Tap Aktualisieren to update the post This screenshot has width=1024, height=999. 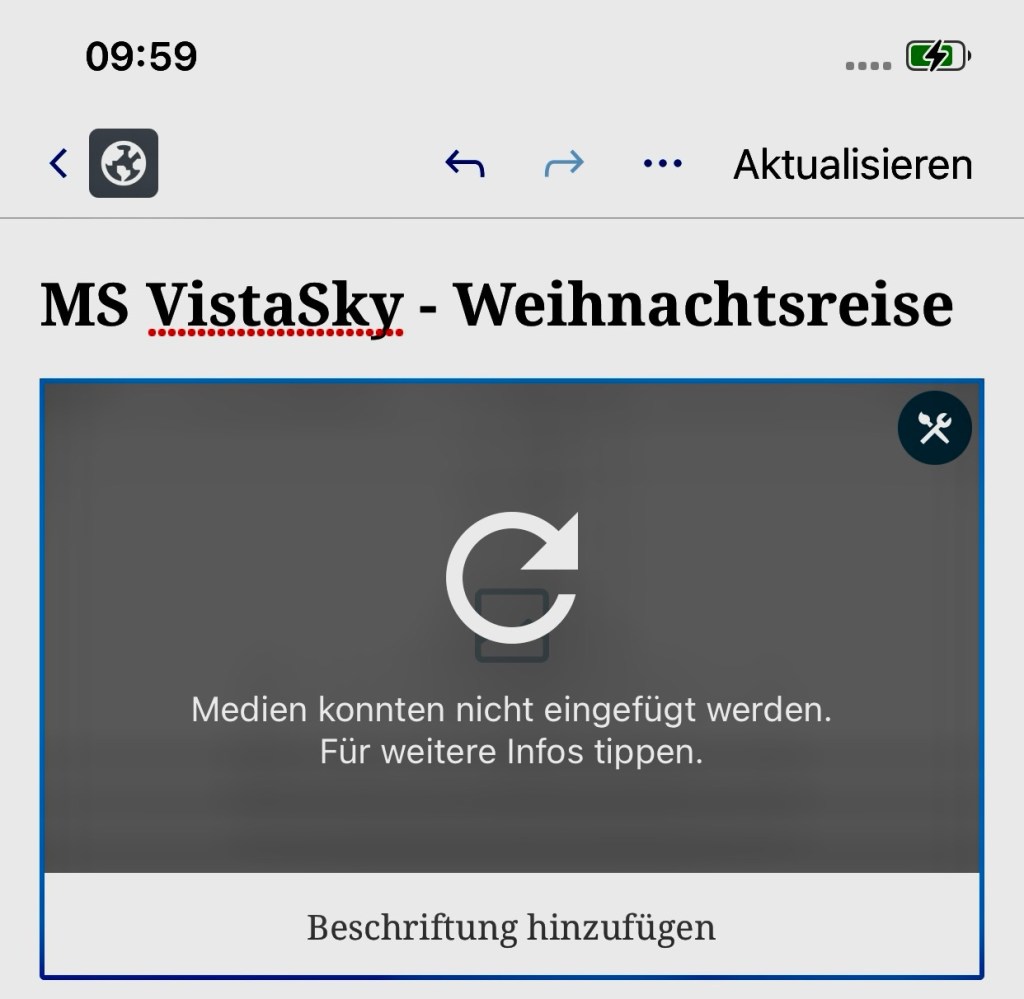pyautogui.click(x=852, y=164)
